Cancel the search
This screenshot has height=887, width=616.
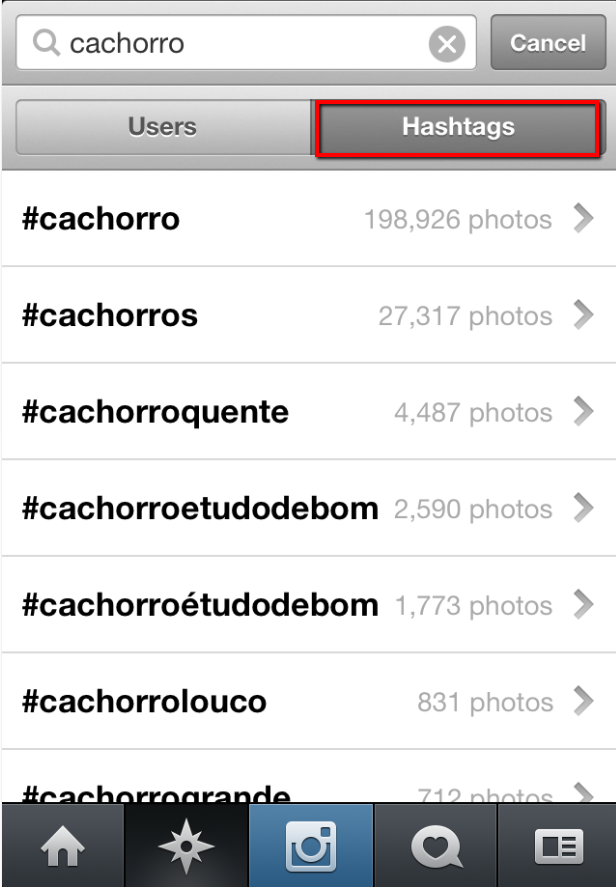click(x=547, y=43)
